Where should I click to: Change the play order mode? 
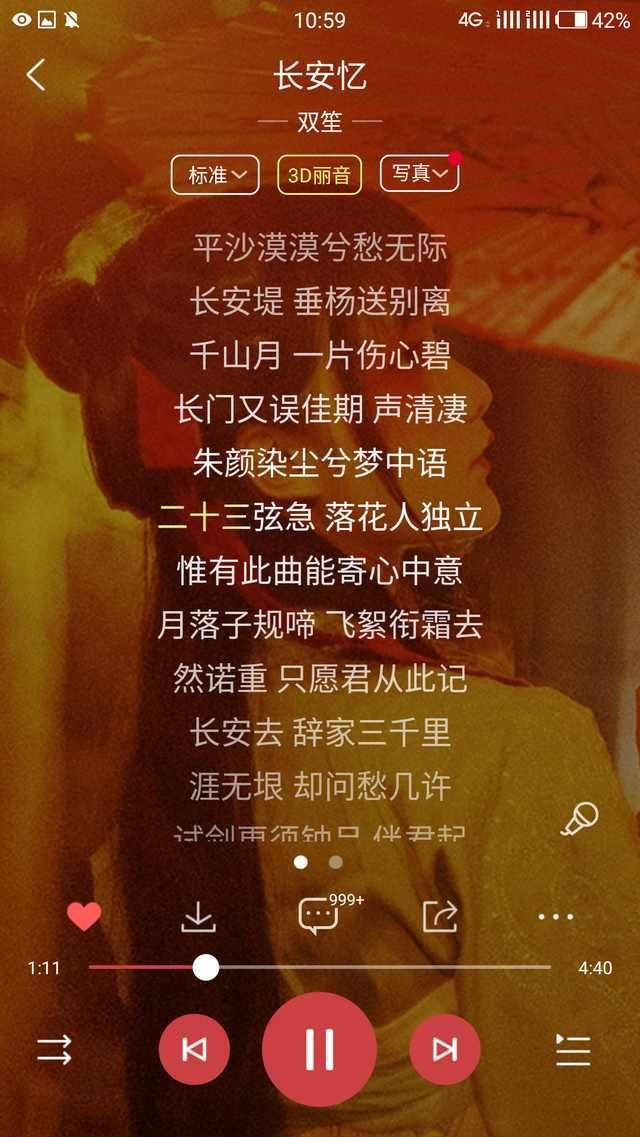[x=54, y=1050]
